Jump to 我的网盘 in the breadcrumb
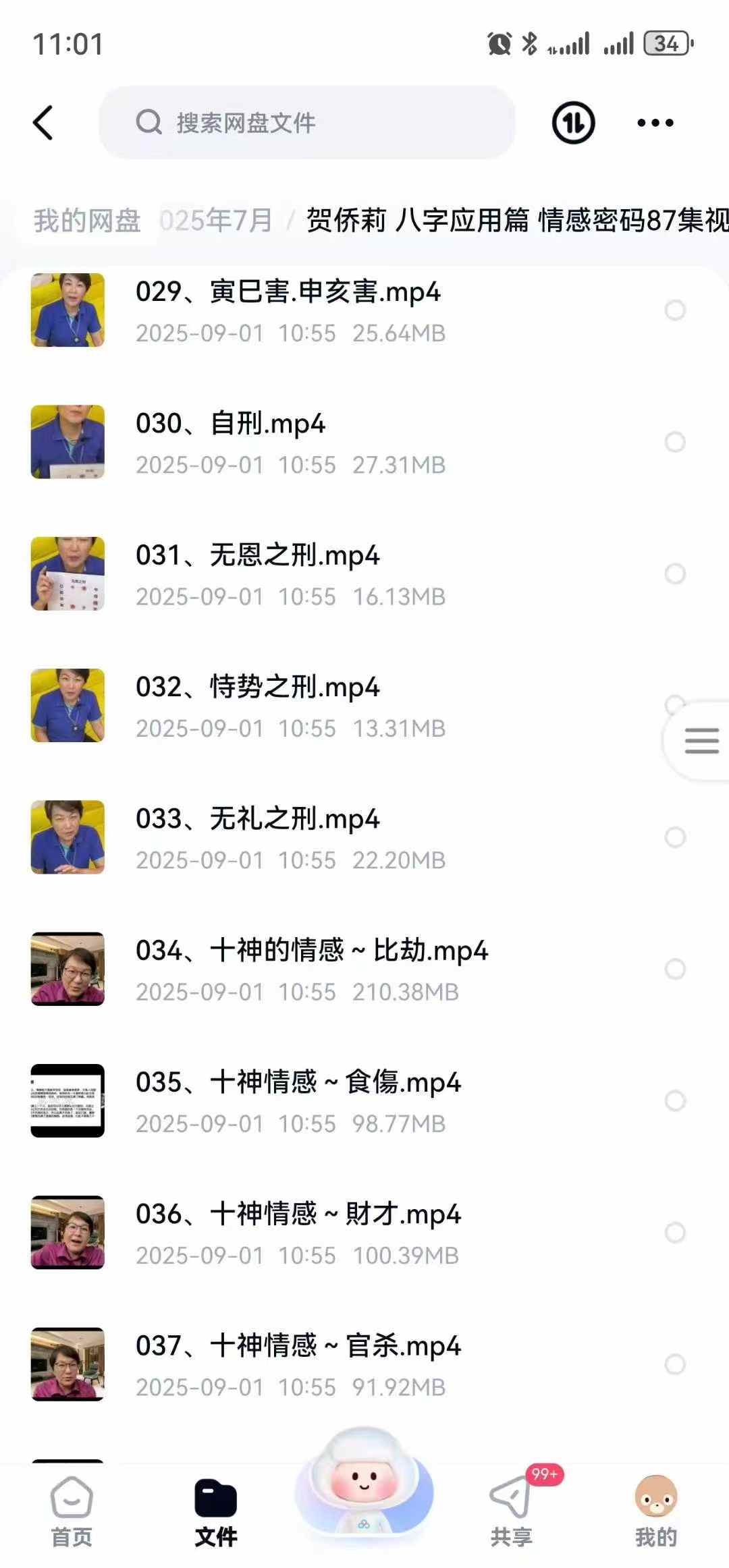 (x=87, y=221)
